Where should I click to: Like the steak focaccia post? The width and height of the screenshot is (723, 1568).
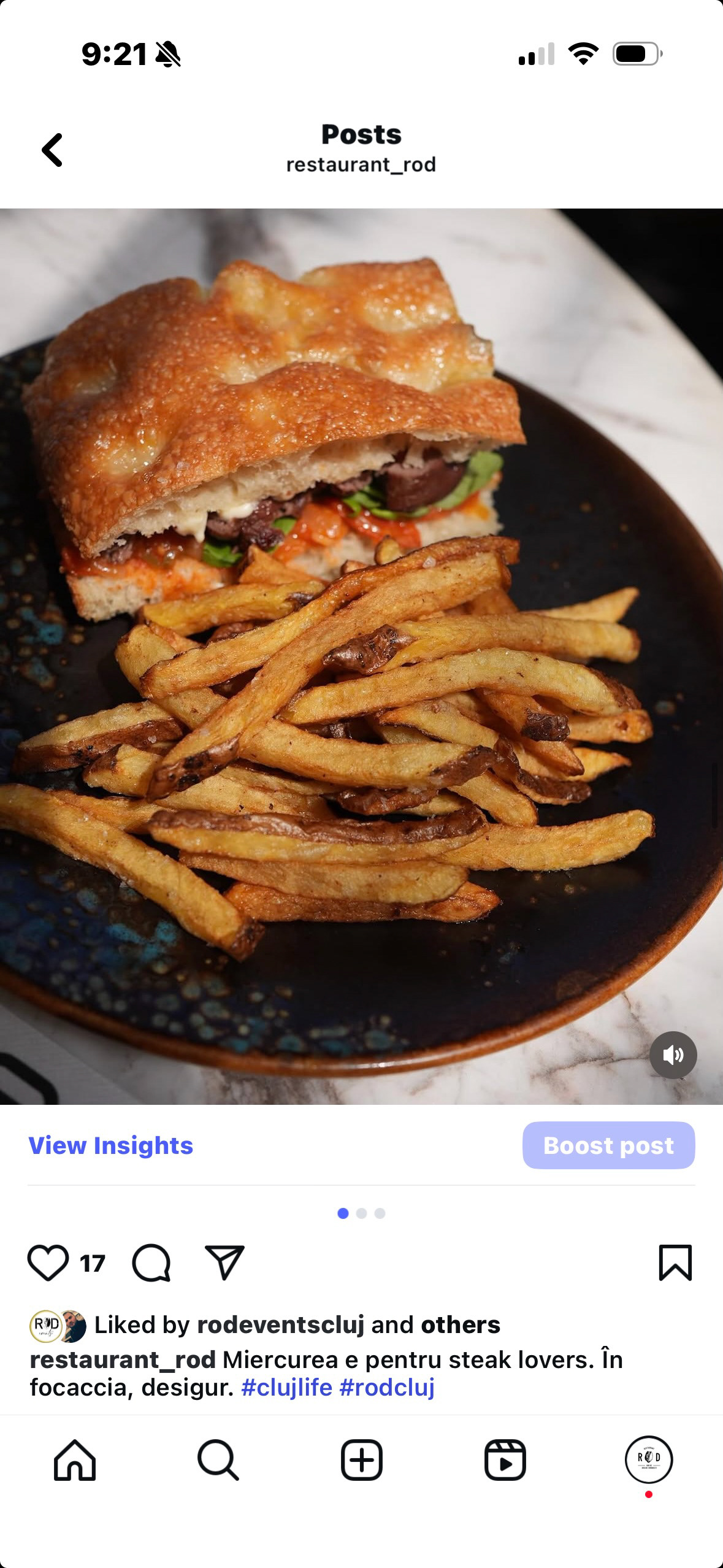(x=48, y=1263)
